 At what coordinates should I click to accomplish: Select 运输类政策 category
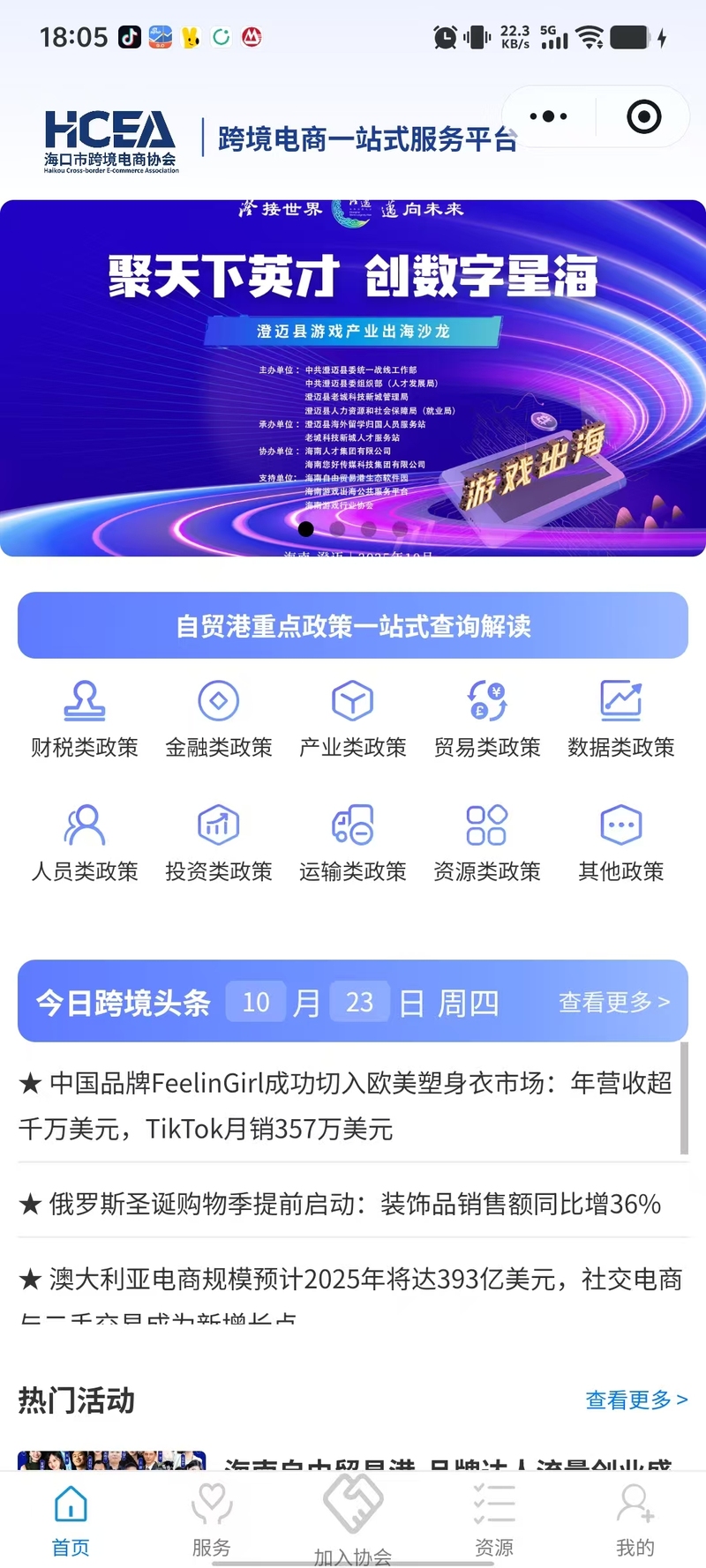[x=353, y=843]
